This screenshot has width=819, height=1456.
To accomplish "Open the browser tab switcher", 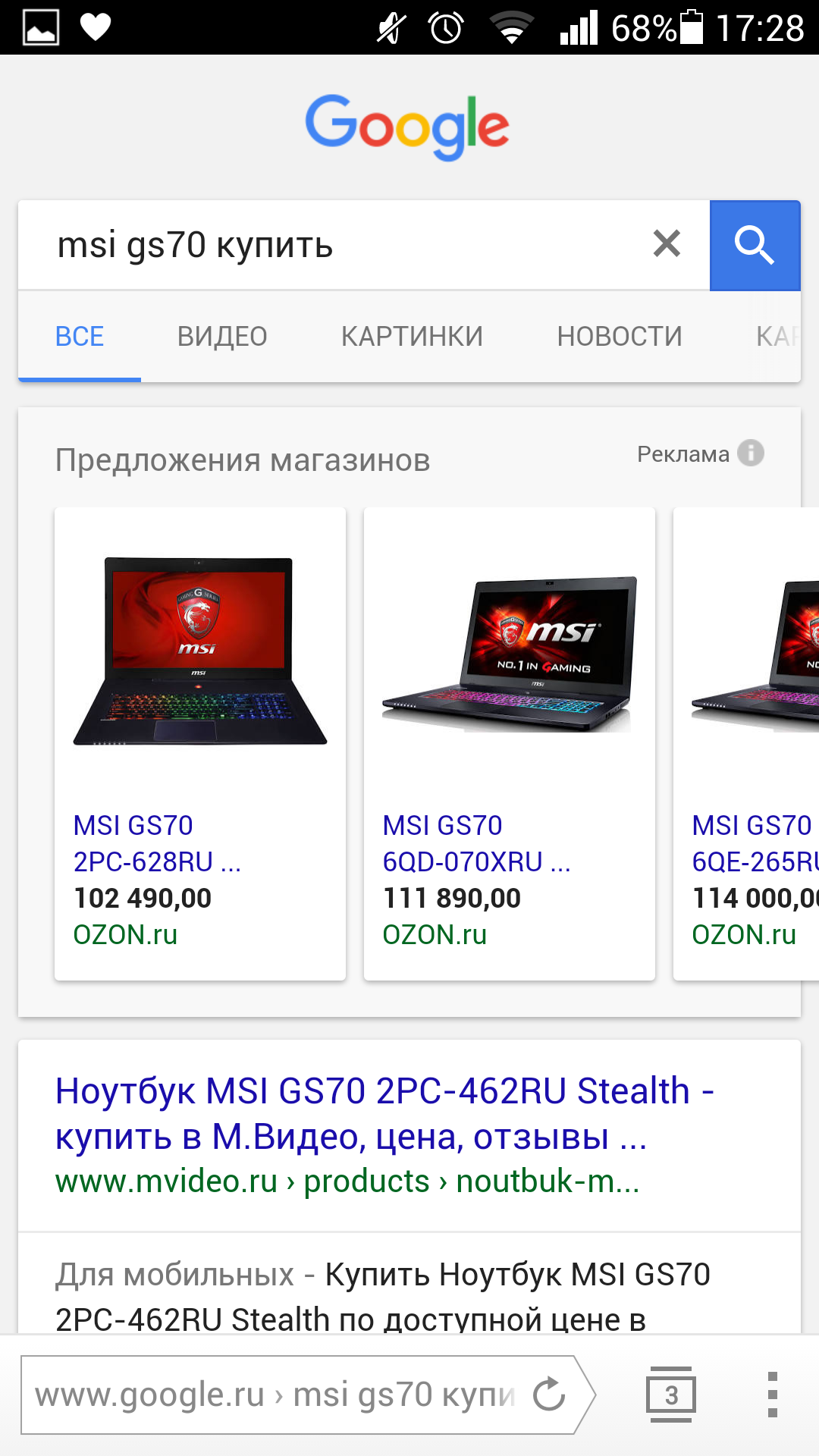I will [x=671, y=1395].
